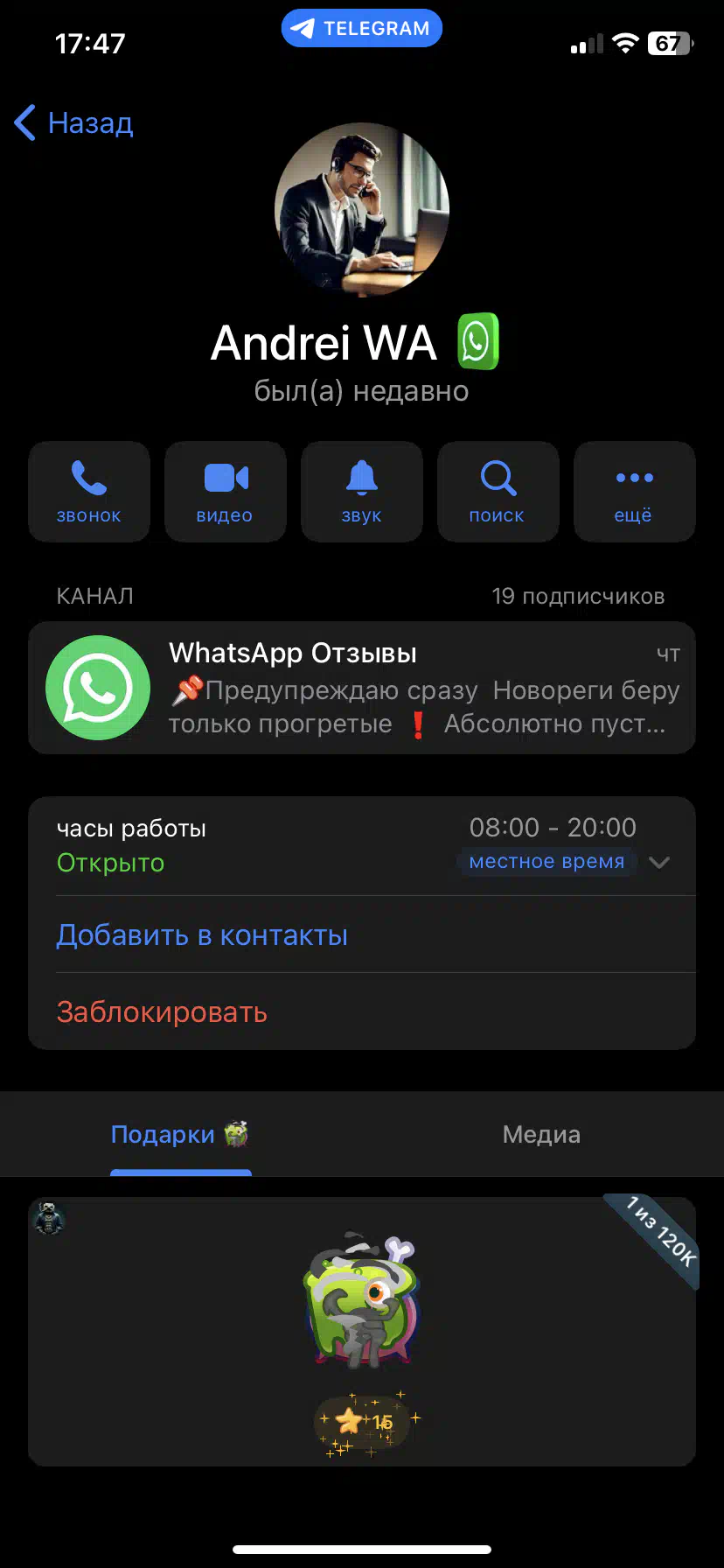Switch to the Медиа tab
The image size is (724, 1568).
click(x=541, y=1134)
